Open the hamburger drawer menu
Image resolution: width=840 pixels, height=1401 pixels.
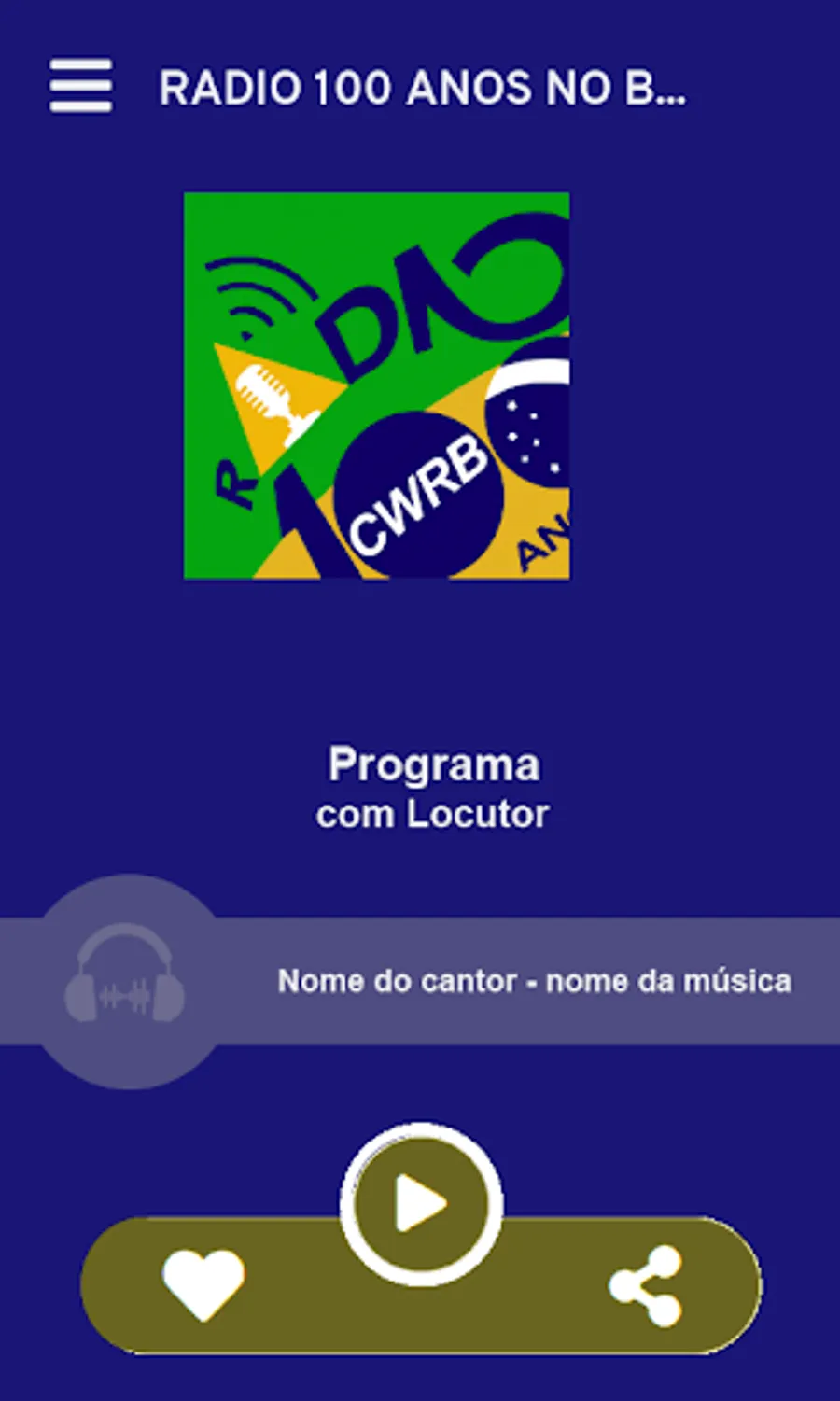click(81, 87)
